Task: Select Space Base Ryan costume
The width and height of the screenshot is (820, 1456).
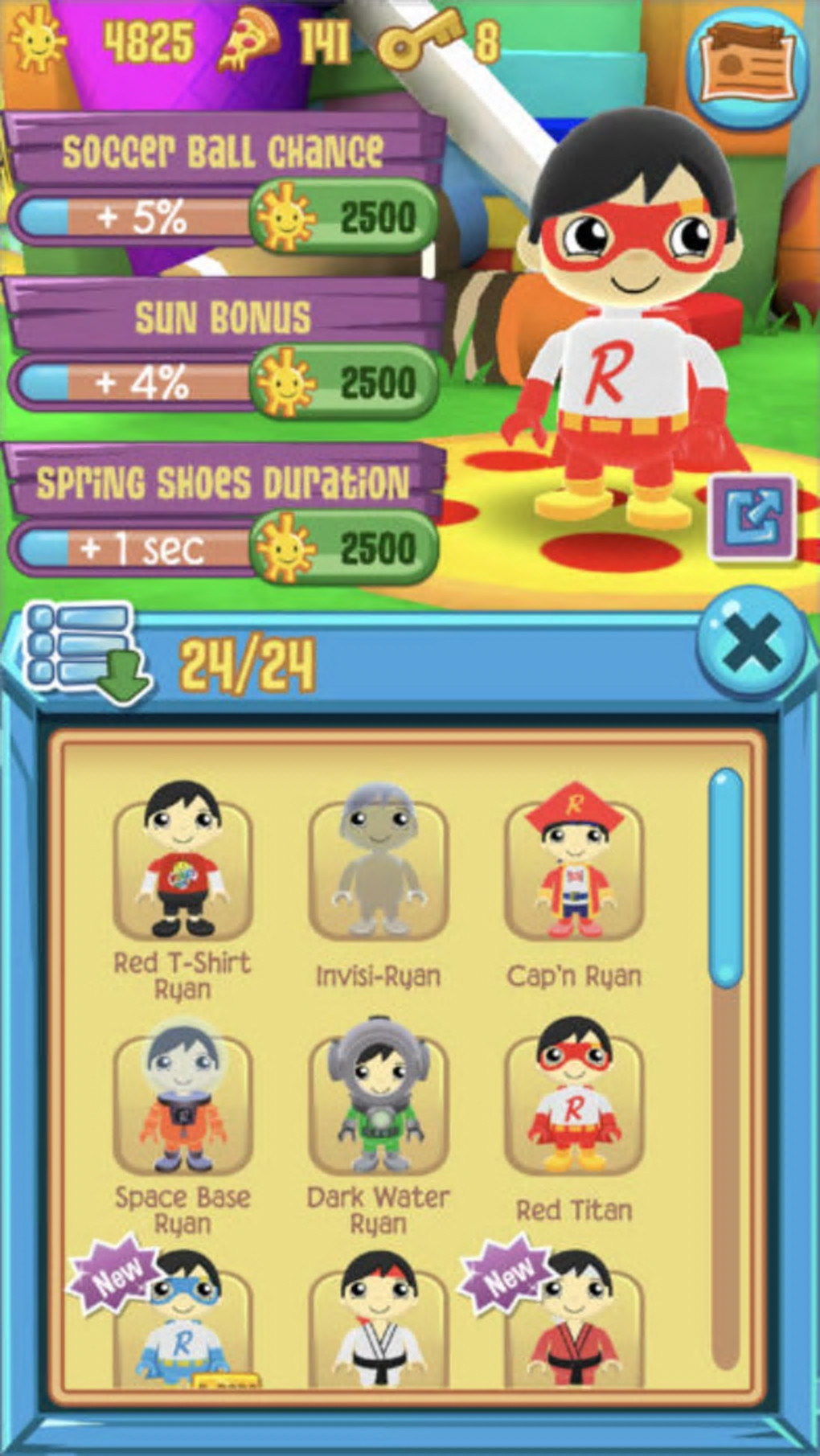Action: click(182, 1101)
